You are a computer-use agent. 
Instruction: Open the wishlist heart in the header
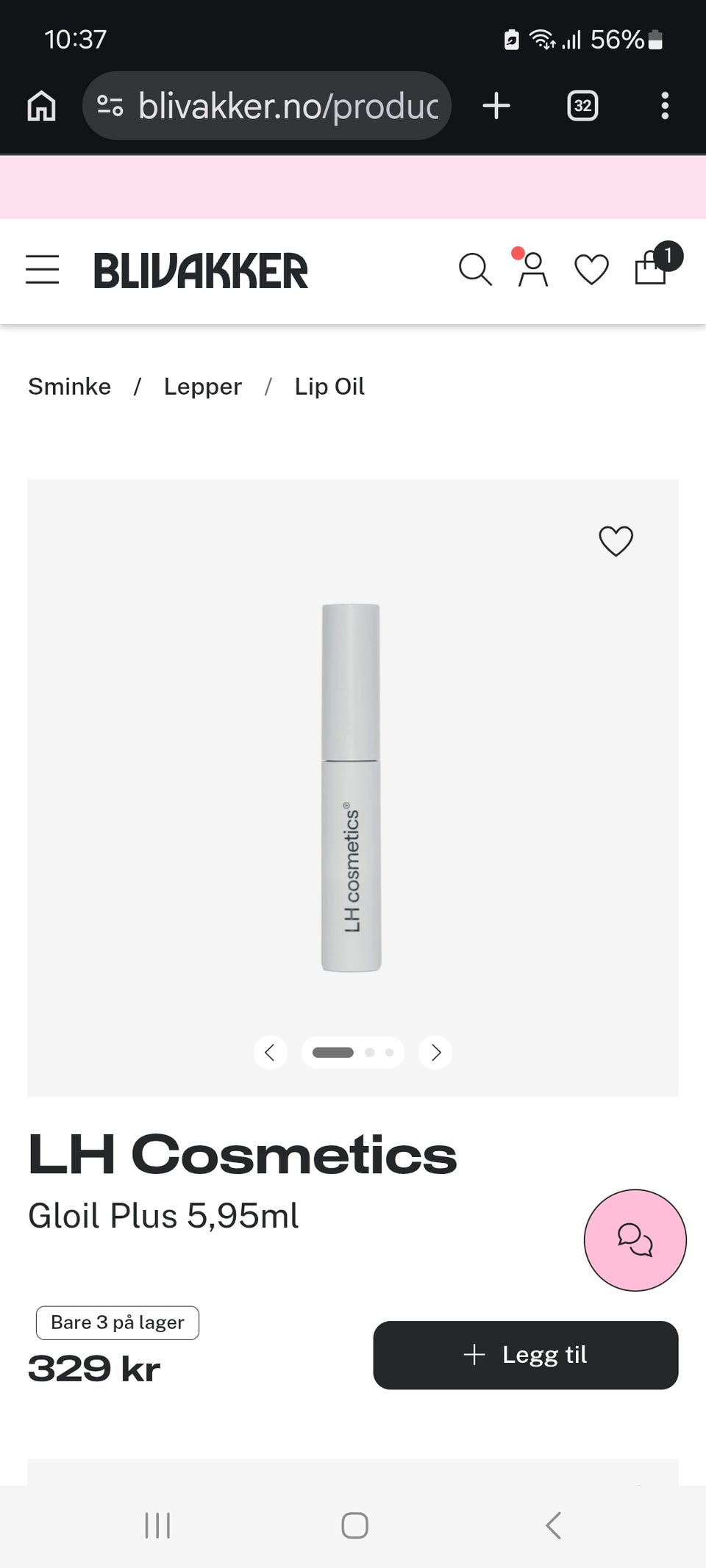point(591,270)
